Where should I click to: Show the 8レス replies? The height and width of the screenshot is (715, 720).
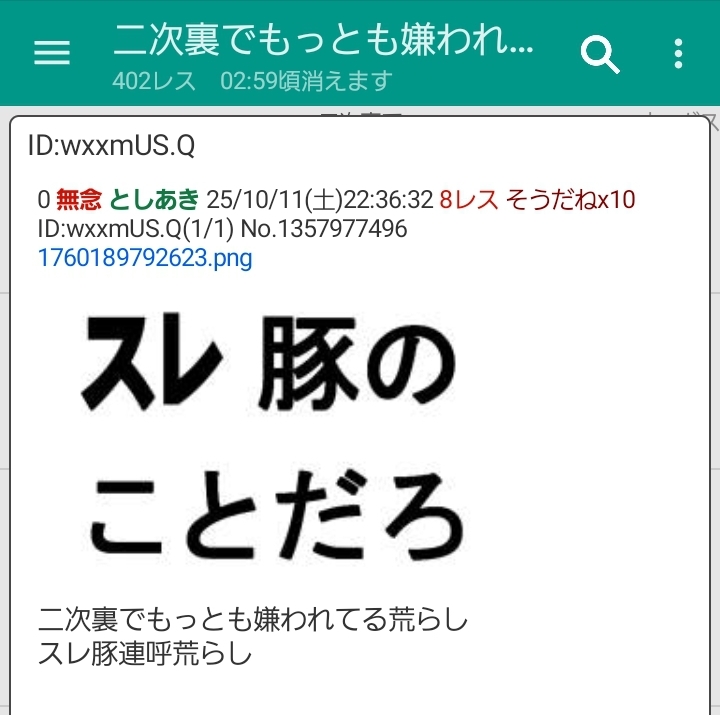(469, 199)
